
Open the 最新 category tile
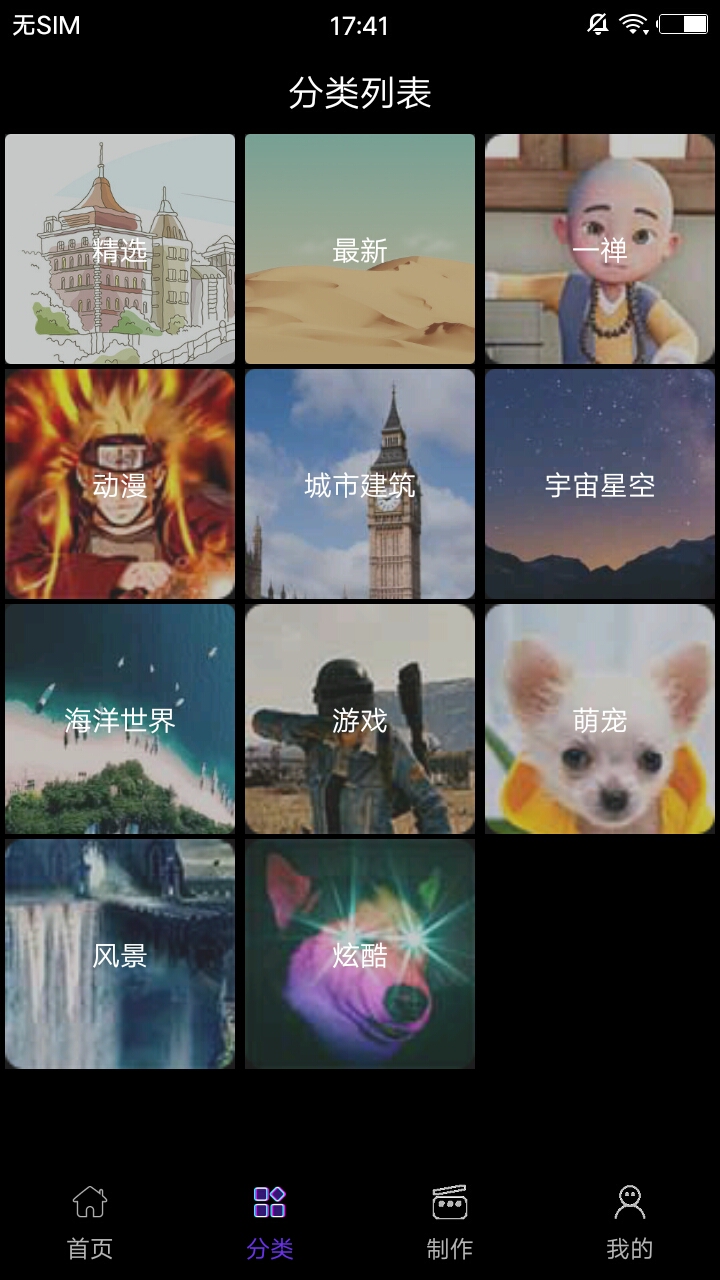point(360,249)
